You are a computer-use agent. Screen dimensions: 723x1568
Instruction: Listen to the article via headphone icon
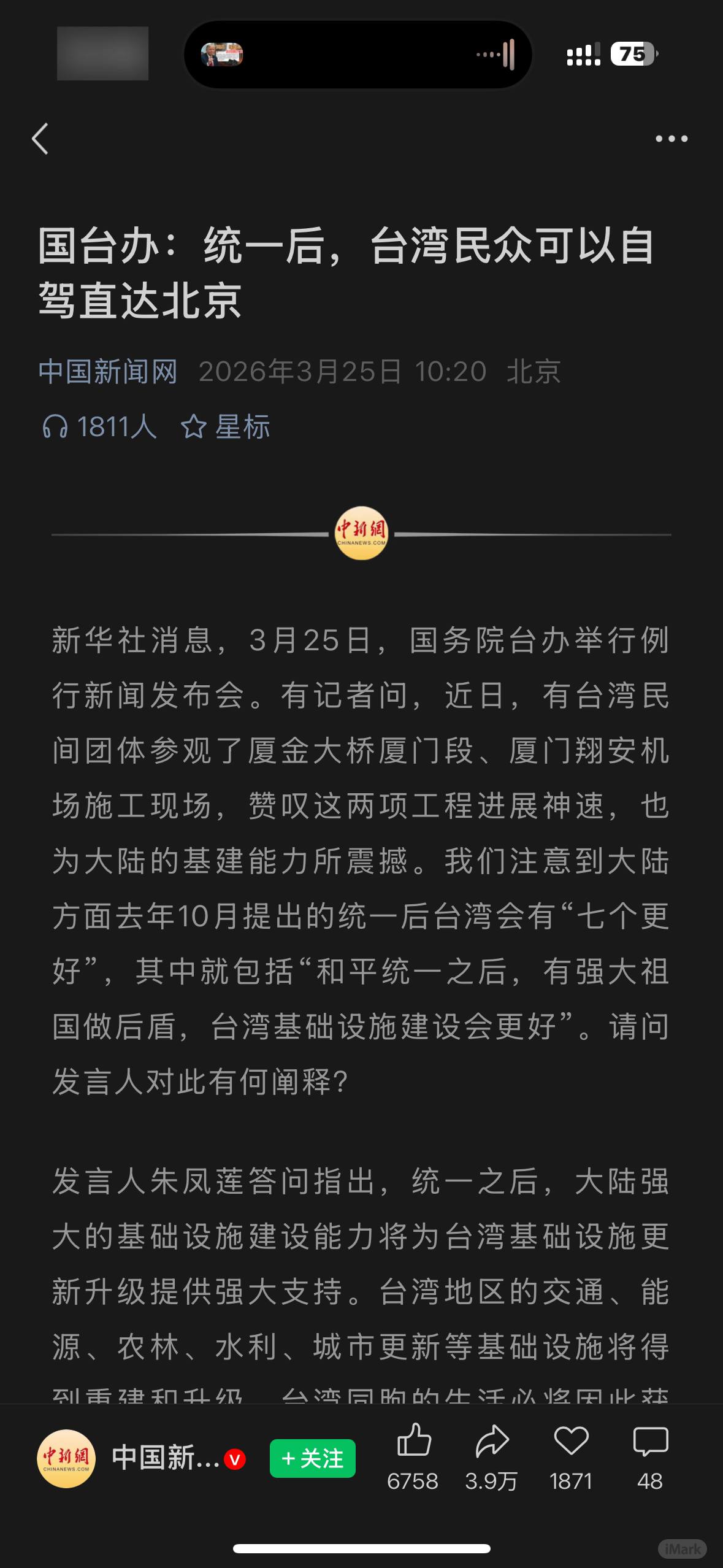coord(55,427)
